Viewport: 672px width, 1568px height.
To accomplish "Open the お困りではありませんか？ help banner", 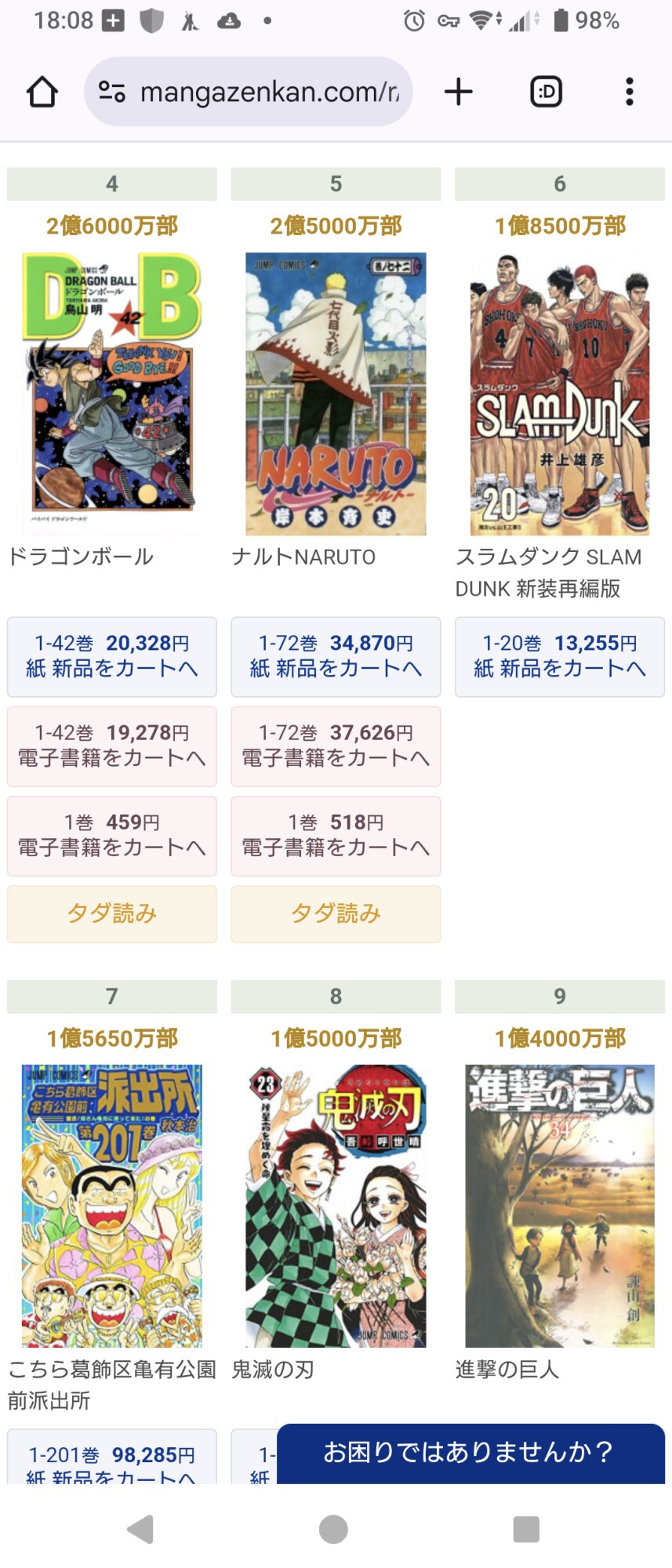I will tap(470, 1453).
